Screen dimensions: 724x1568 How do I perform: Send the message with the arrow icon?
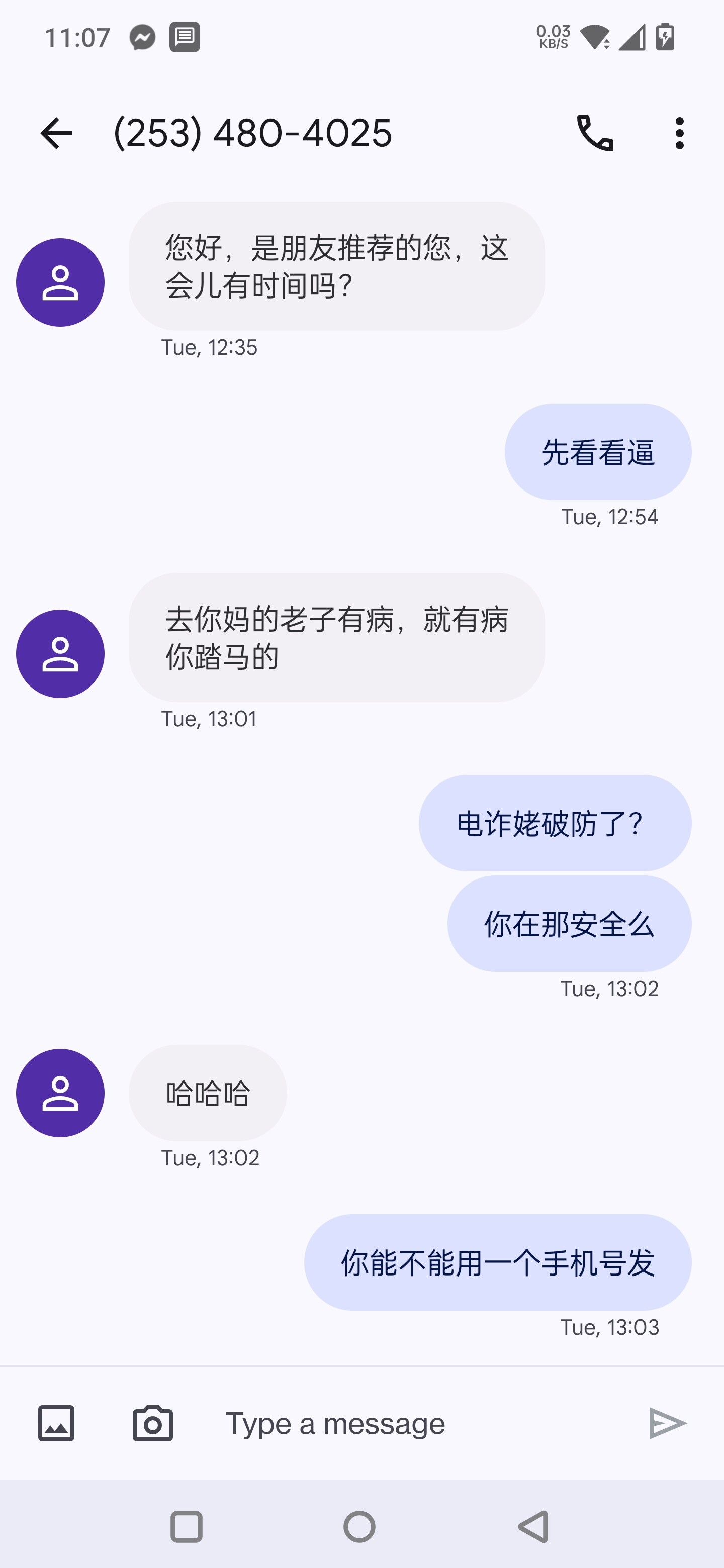pyautogui.click(x=667, y=1423)
